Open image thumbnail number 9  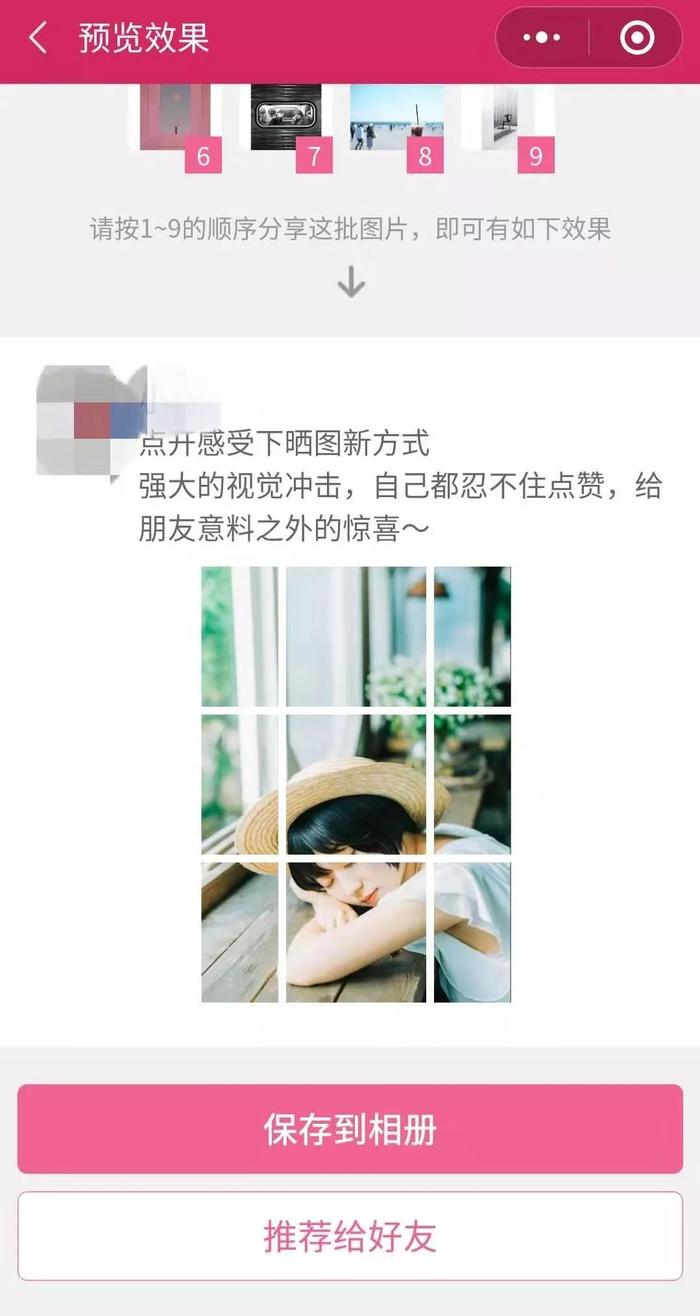pos(508,118)
